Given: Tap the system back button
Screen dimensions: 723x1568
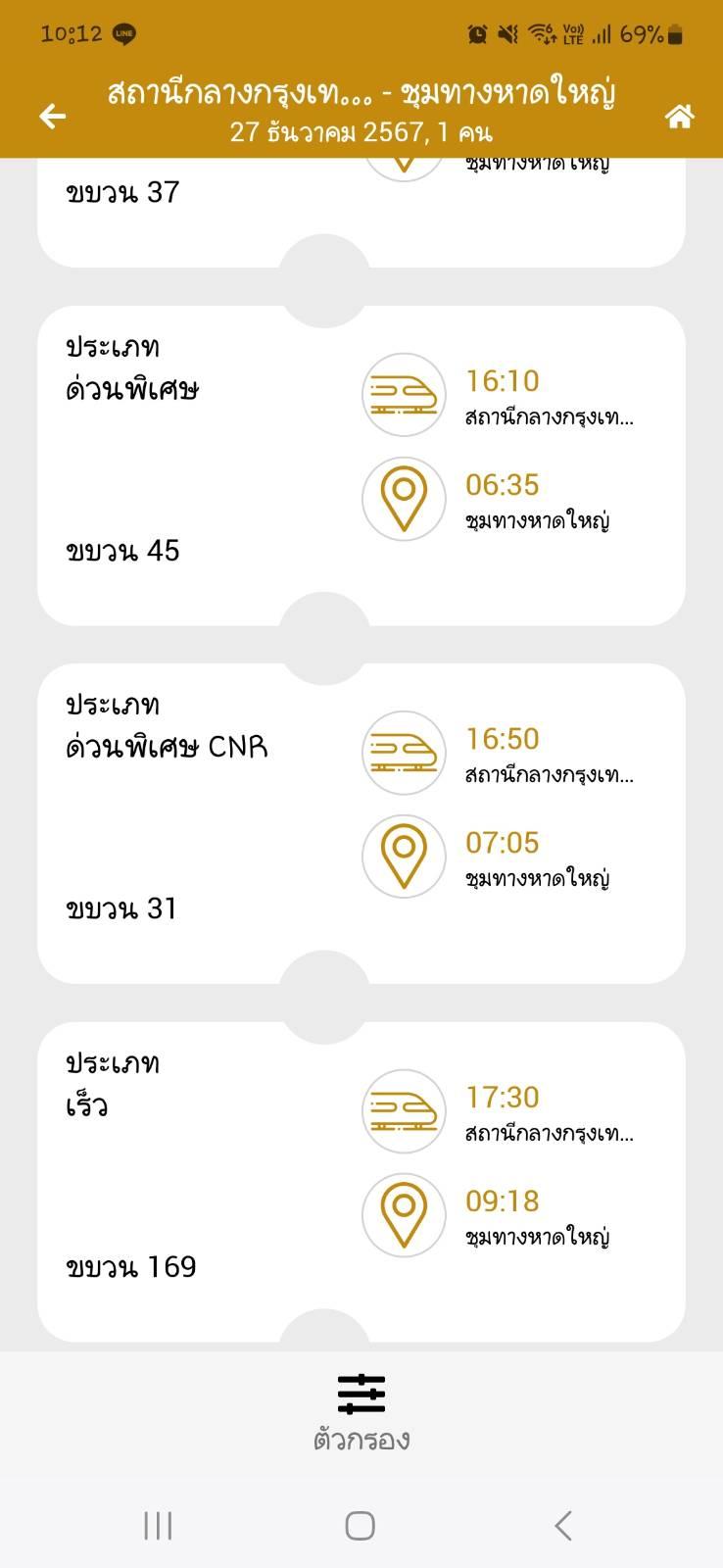Looking at the screenshot, I should (562, 1525).
